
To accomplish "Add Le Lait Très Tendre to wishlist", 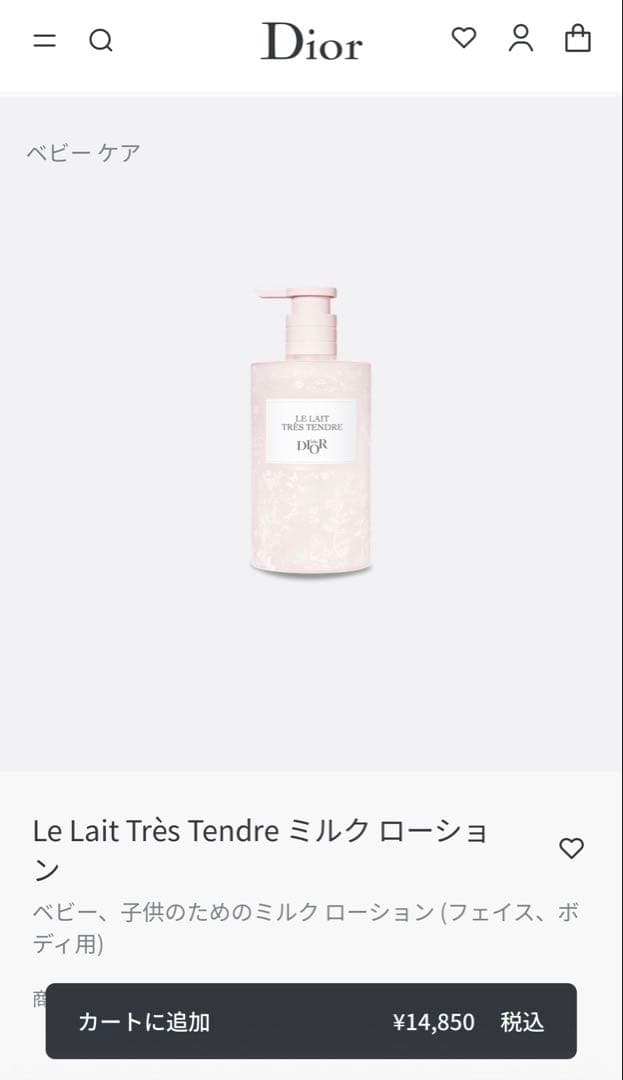I will (570, 849).
